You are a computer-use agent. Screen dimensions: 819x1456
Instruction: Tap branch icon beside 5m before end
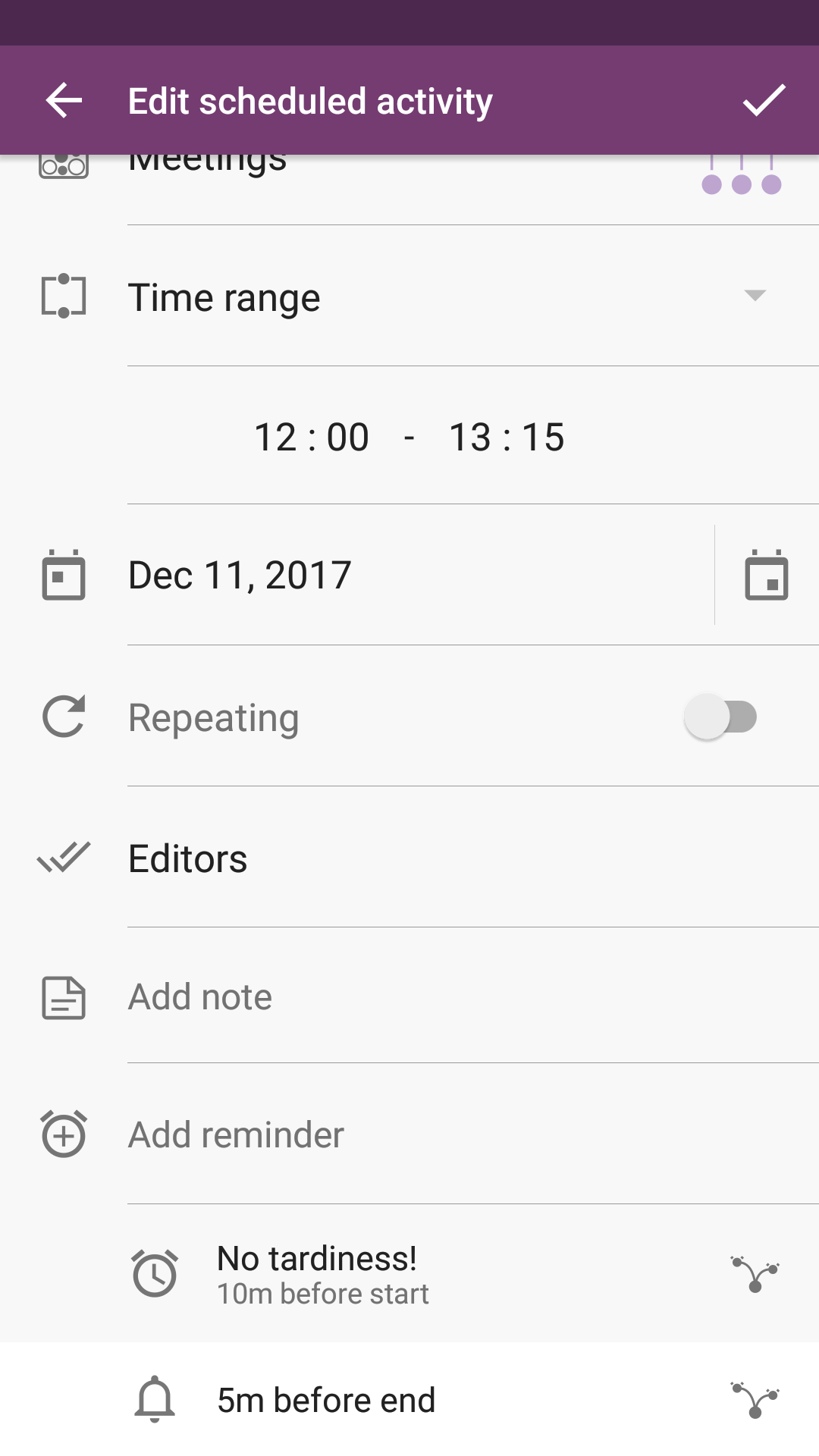755,1400
